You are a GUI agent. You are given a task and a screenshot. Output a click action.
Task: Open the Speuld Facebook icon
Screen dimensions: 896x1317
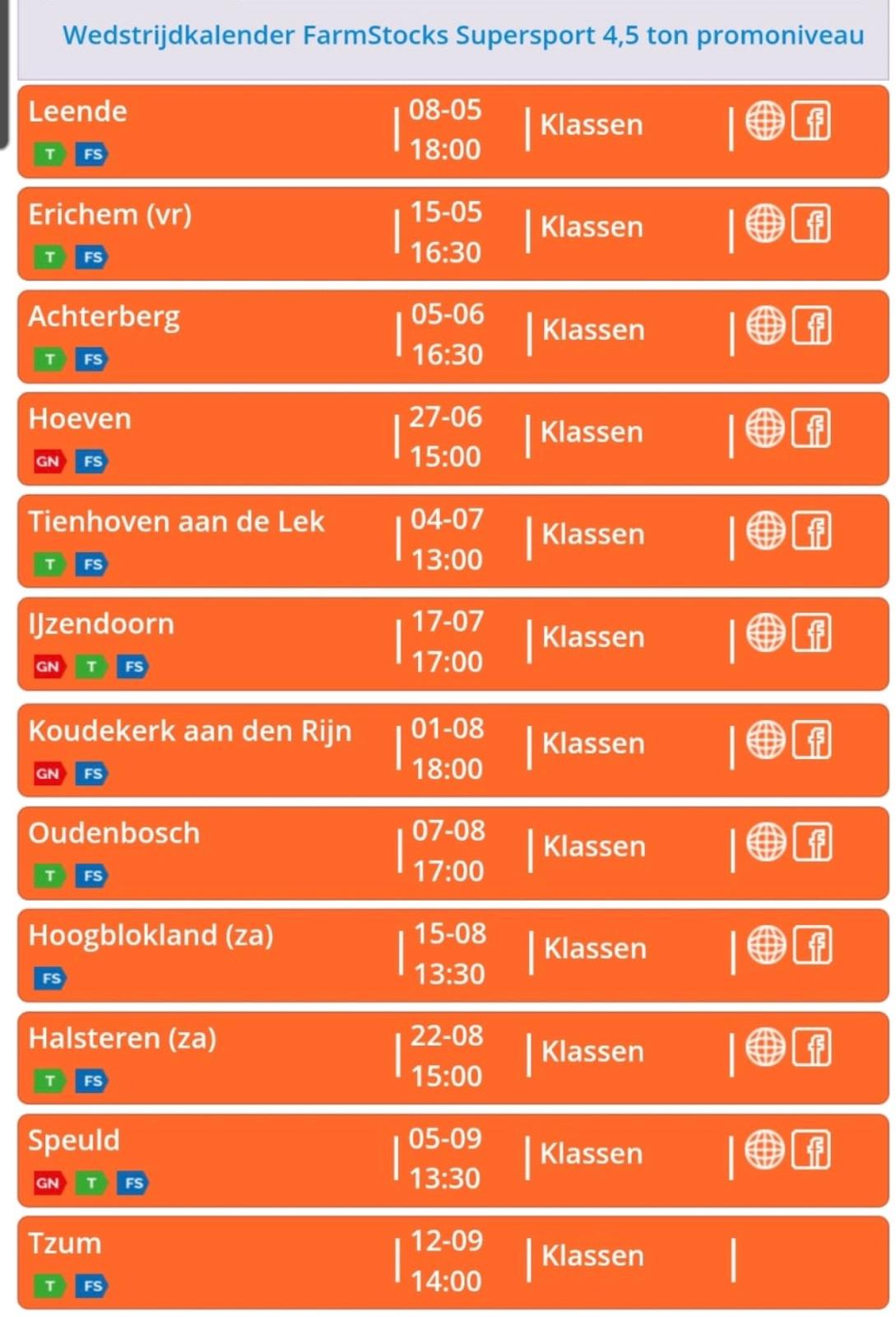click(x=811, y=1150)
